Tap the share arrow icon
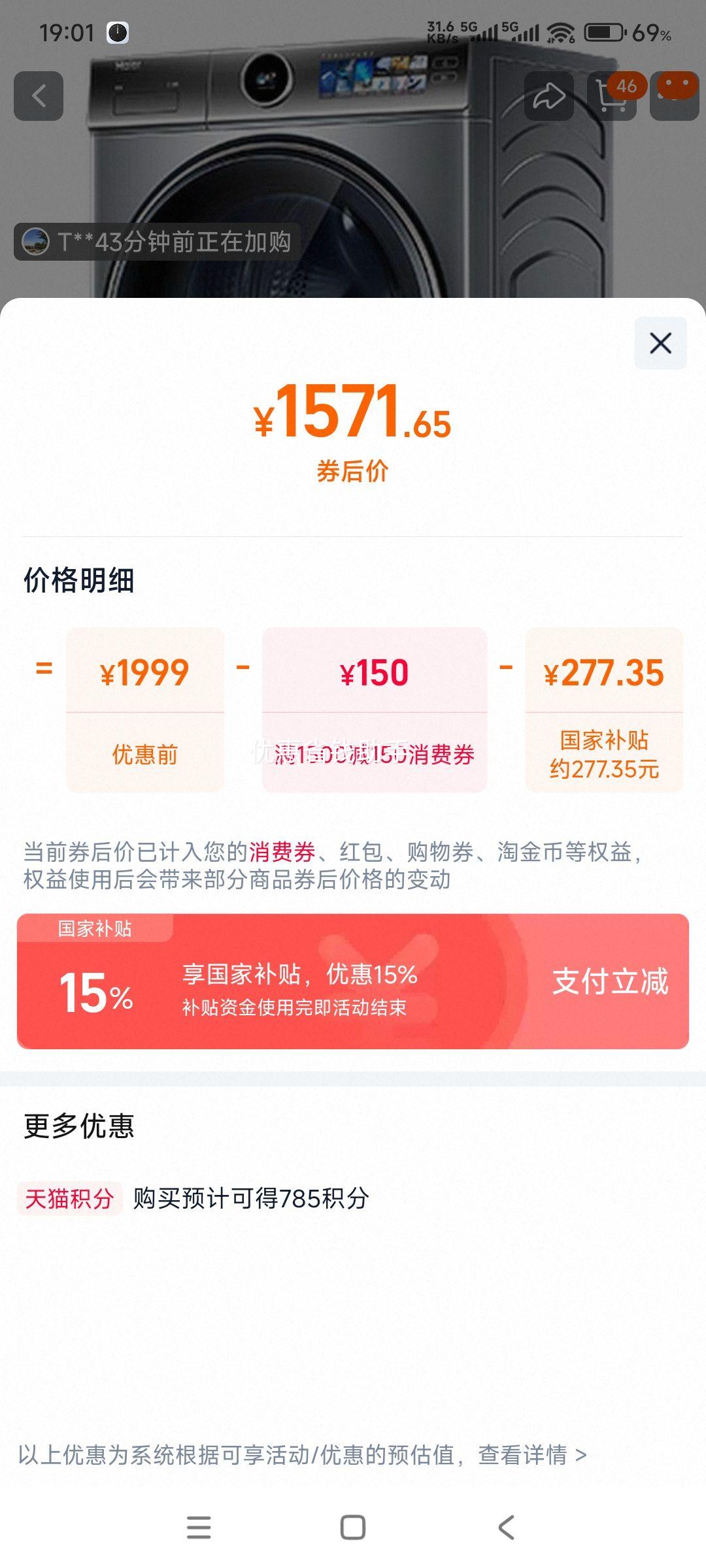Screen dimensions: 706x1568 click(x=548, y=95)
